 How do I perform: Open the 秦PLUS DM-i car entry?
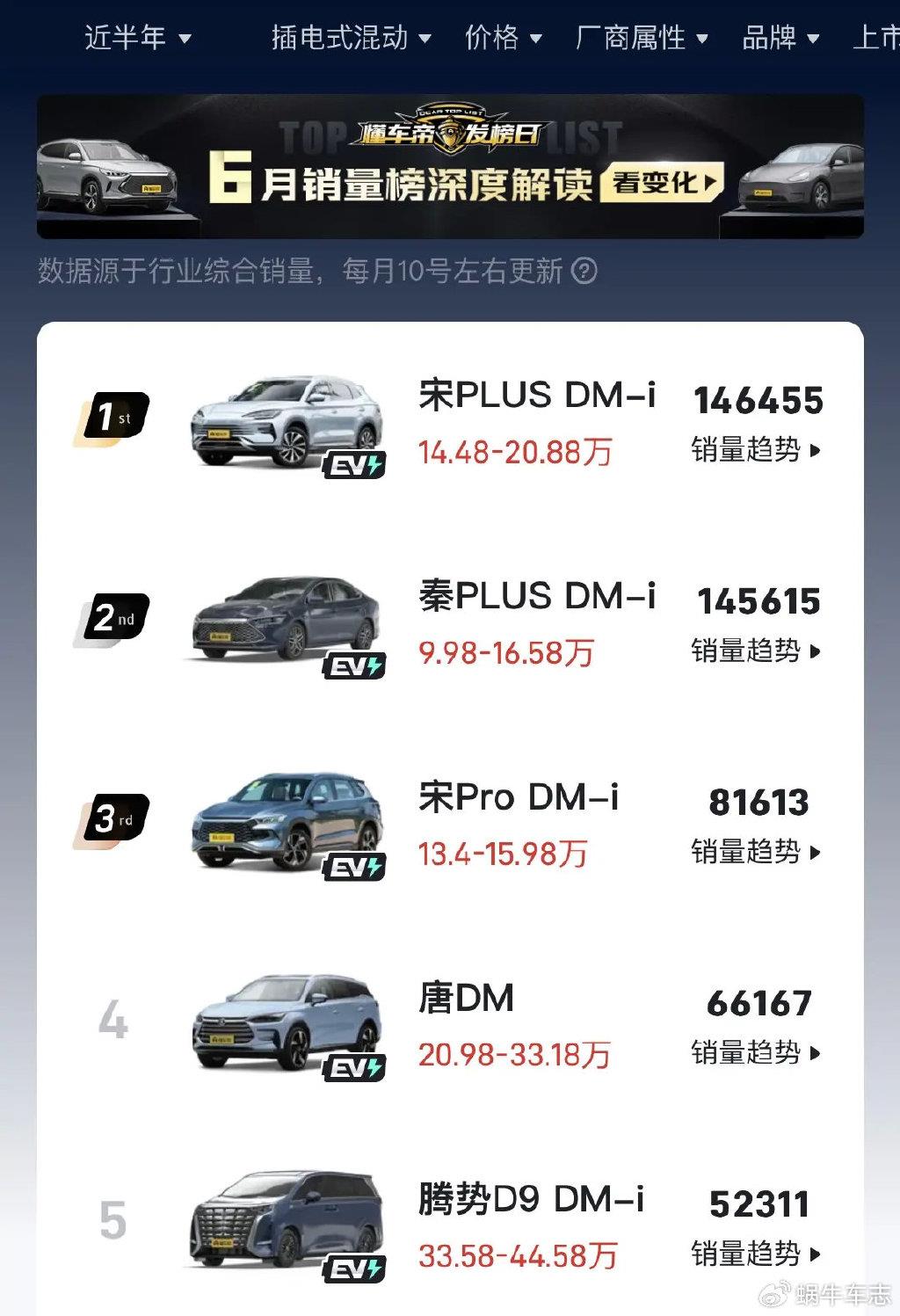[536, 597]
